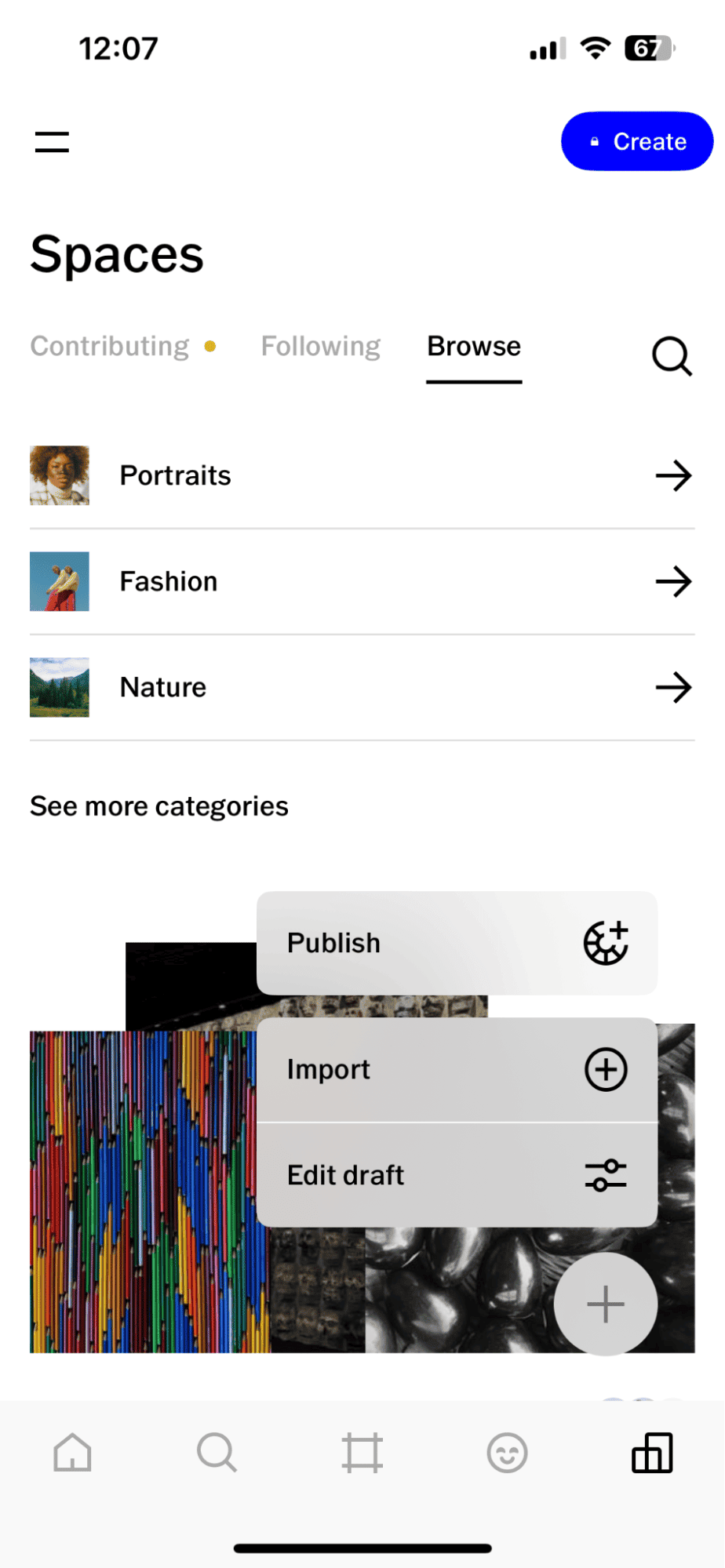Open reactions via the smiley face icon
Viewport: 725px width, 1568px height.
click(507, 1453)
